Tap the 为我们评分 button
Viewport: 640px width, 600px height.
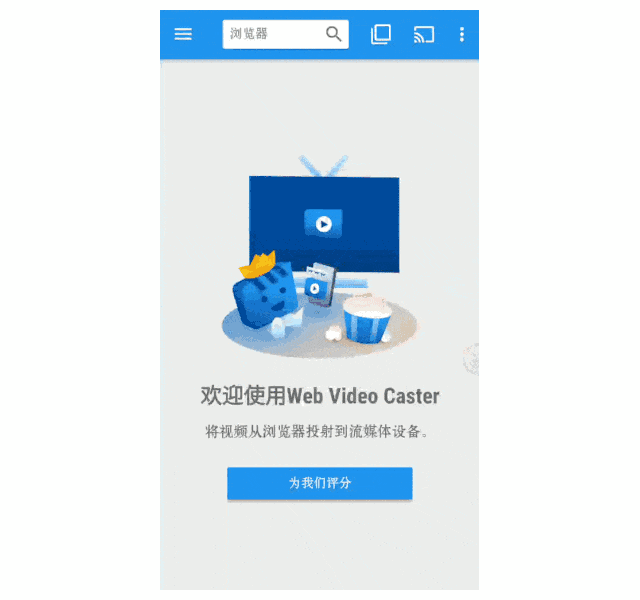tap(319, 483)
